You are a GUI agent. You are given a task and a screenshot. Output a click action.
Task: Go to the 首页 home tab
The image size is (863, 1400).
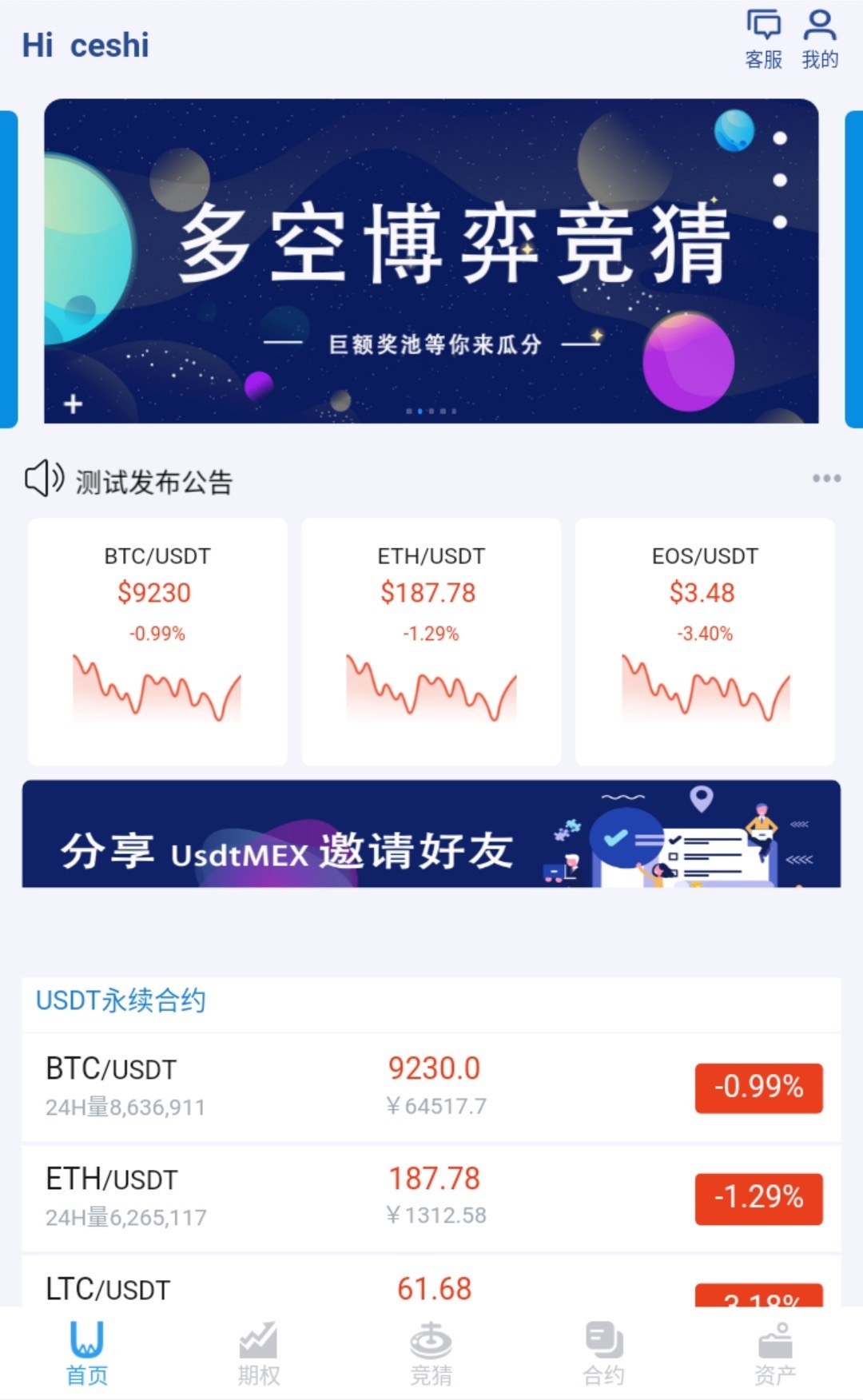(x=86, y=1354)
